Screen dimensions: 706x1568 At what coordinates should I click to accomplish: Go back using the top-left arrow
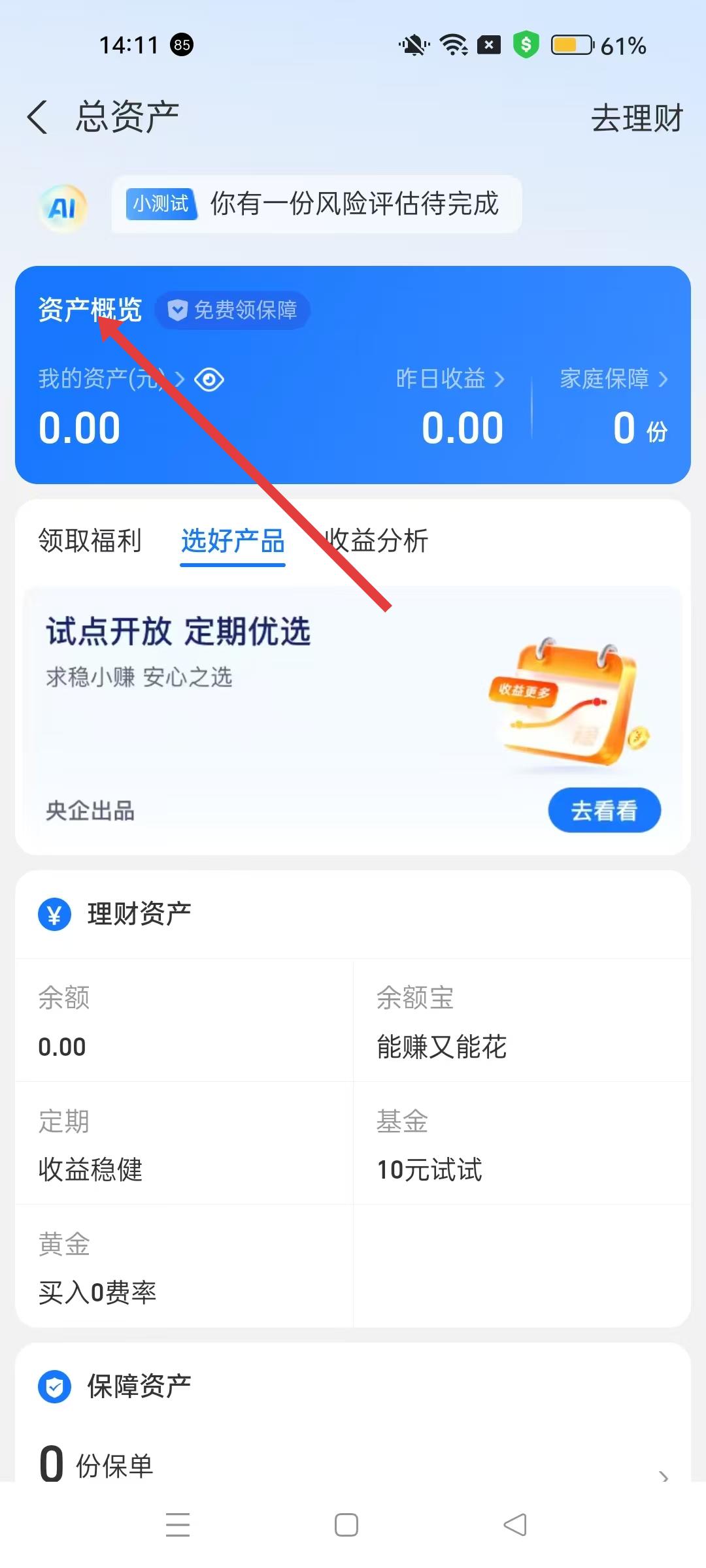coord(38,118)
